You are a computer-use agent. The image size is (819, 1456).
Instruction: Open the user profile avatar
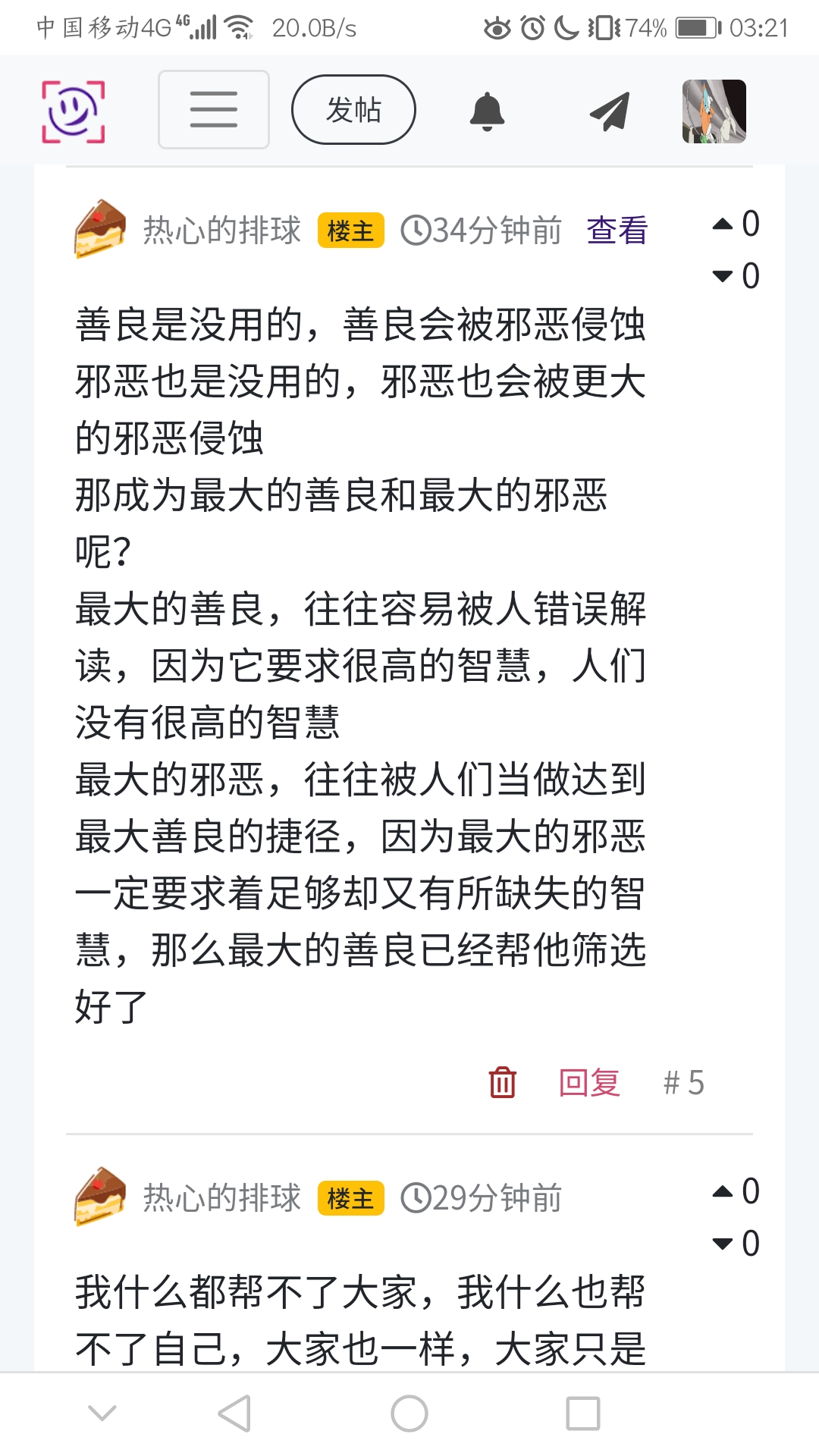714,111
